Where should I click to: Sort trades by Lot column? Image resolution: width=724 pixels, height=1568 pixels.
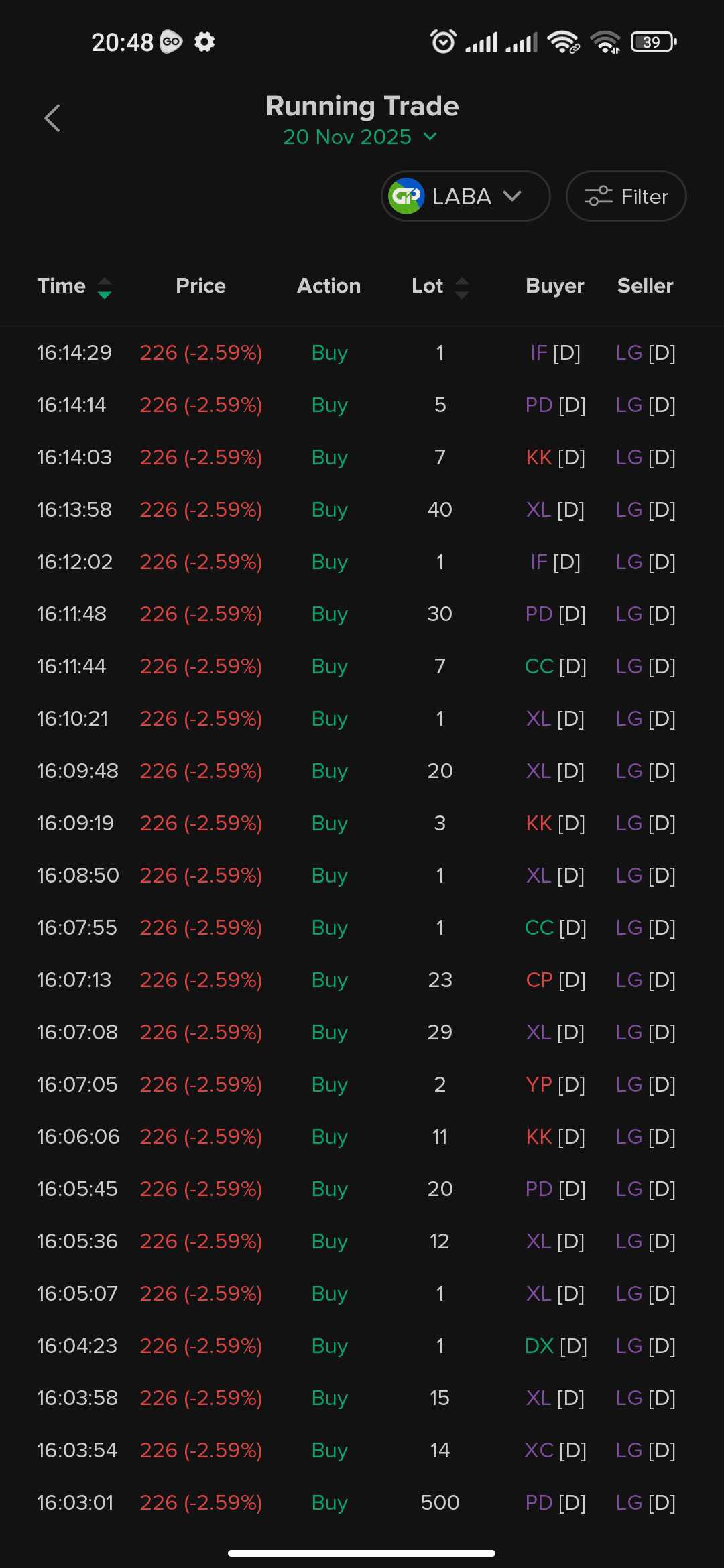[x=440, y=287]
